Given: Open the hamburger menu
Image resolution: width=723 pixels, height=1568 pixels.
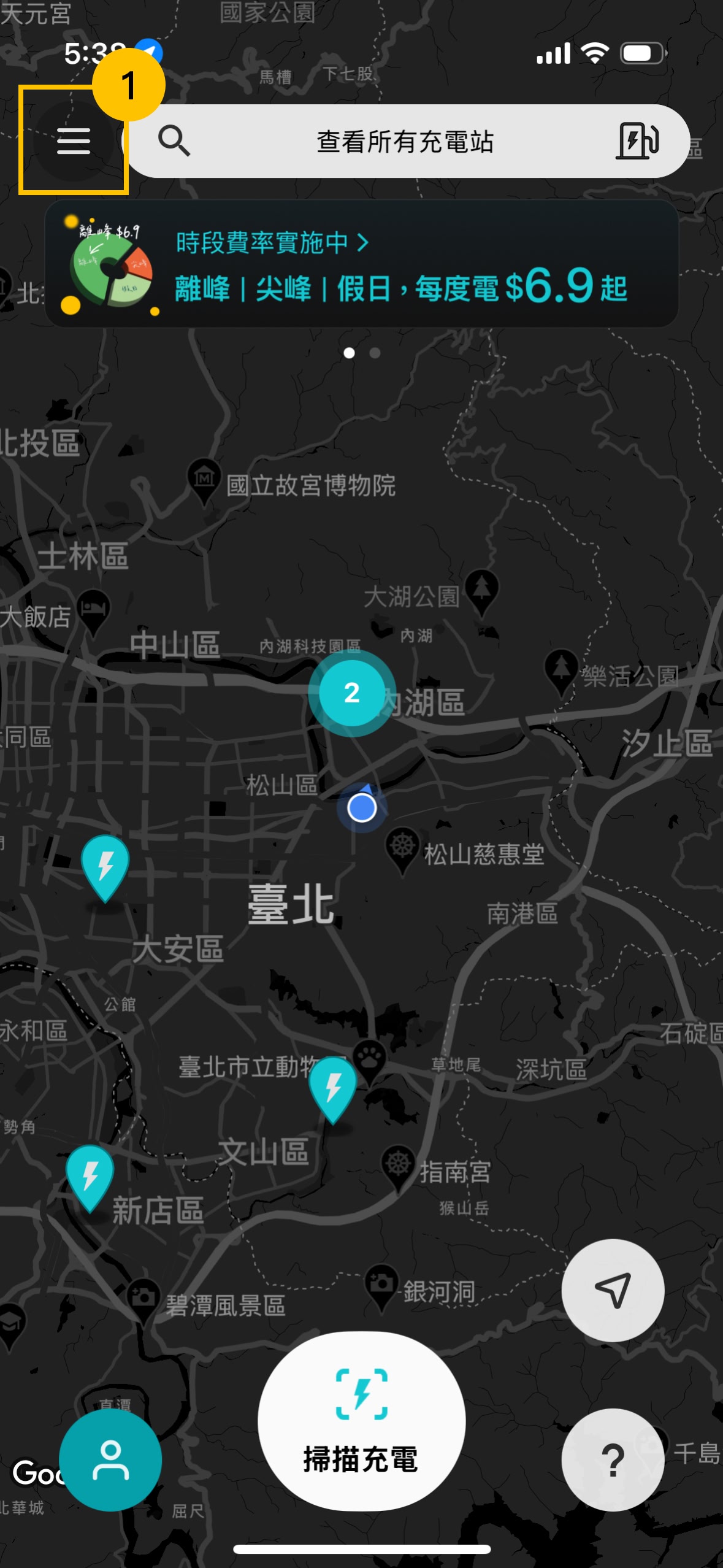Looking at the screenshot, I should (x=74, y=141).
